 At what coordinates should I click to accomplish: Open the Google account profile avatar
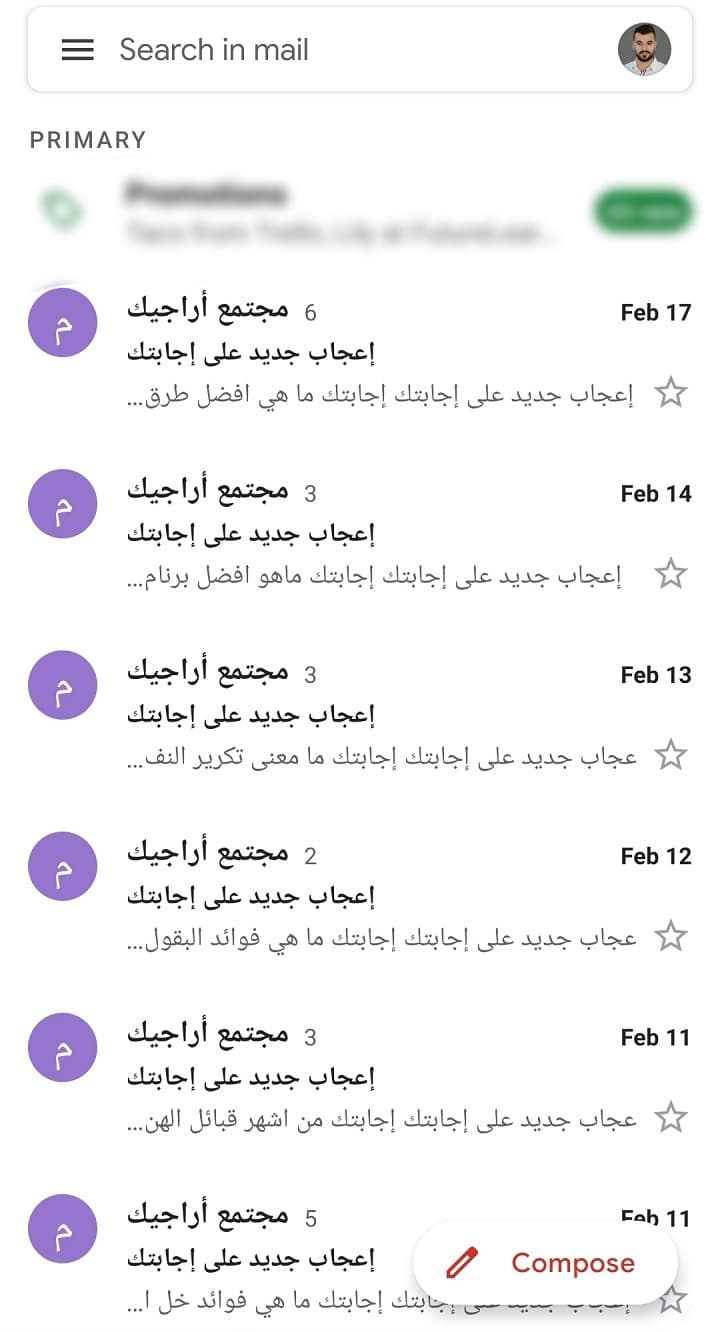[x=644, y=50]
